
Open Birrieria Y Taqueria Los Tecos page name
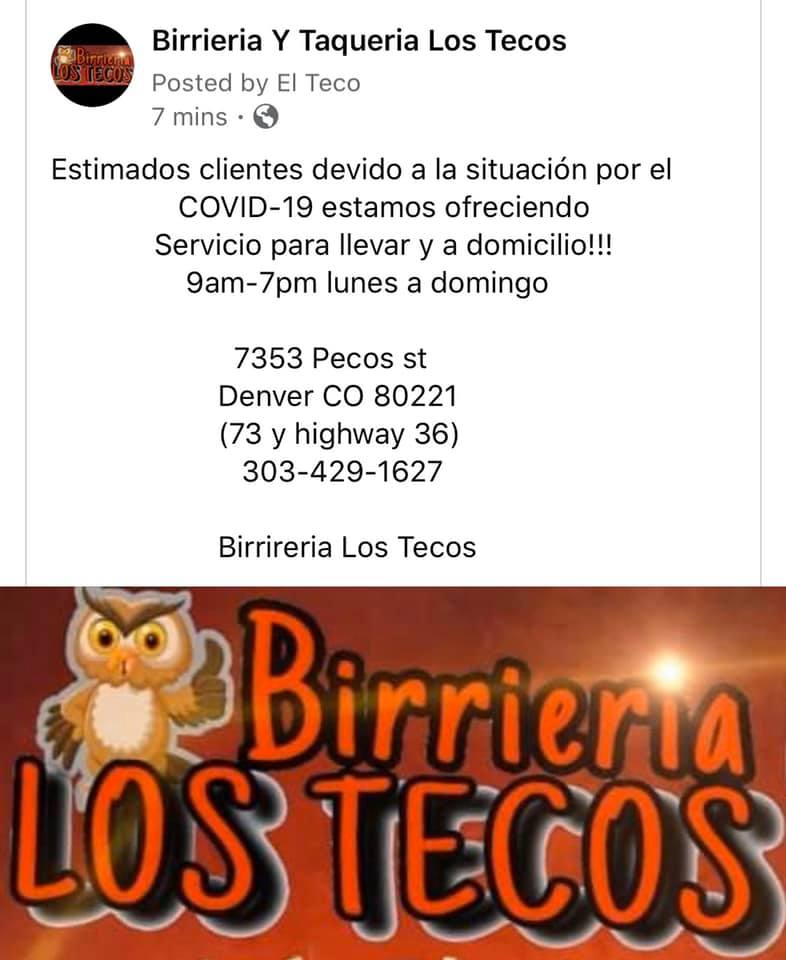point(358,41)
